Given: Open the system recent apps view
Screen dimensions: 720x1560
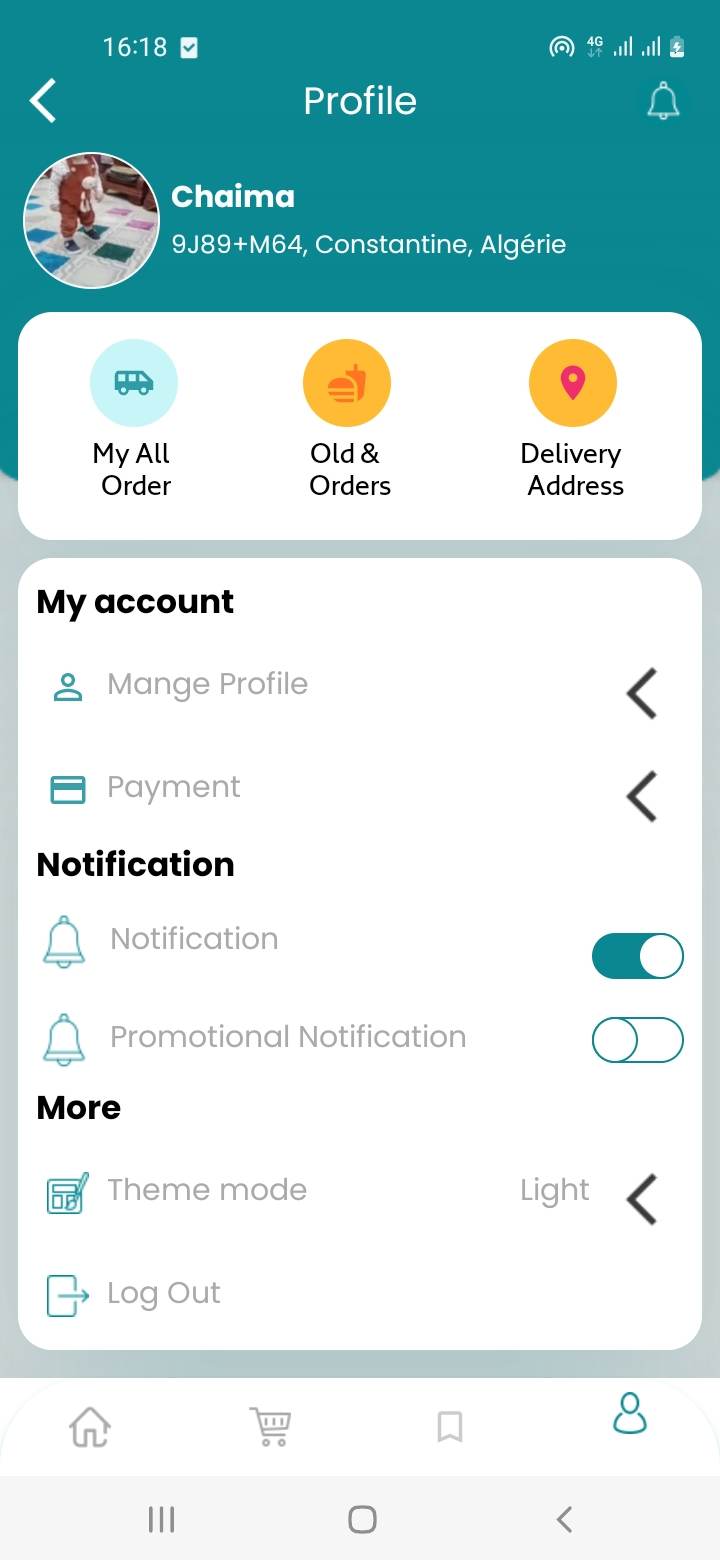Looking at the screenshot, I should [x=161, y=1520].
